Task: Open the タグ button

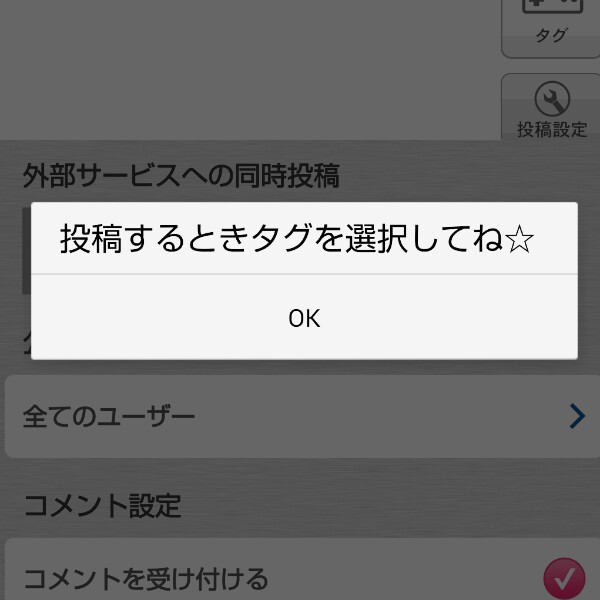Action: [x=551, y=25]
